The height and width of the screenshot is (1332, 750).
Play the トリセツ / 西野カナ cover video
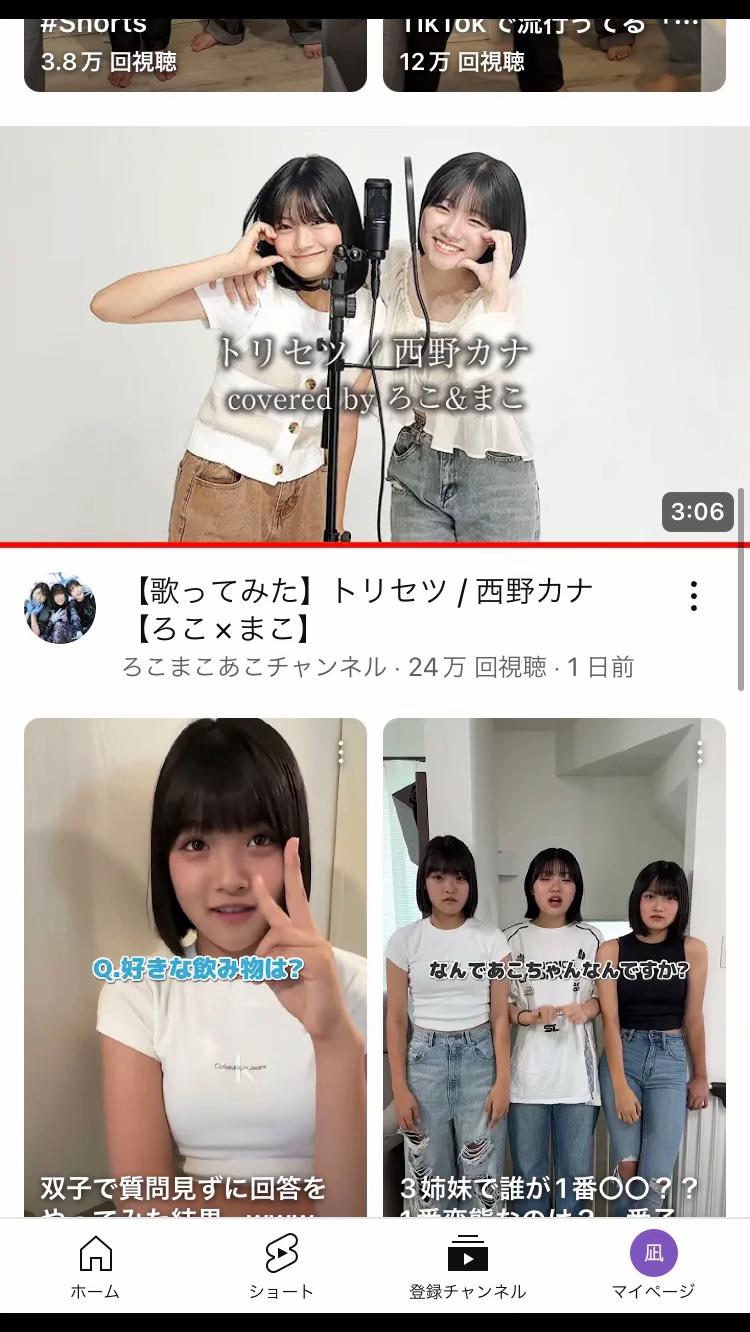(x=375, y=335)
